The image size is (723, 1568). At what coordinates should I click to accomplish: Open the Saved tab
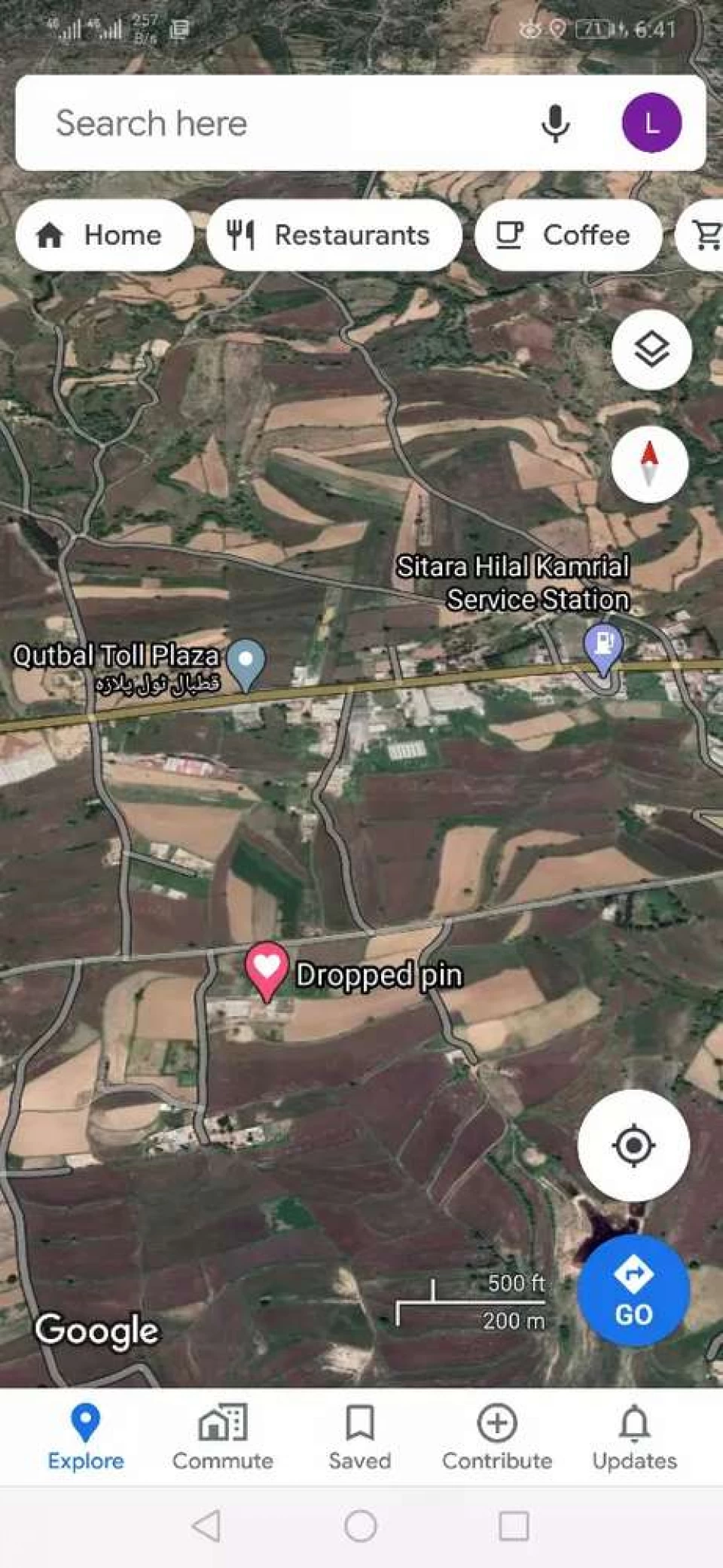(360, 1437)
